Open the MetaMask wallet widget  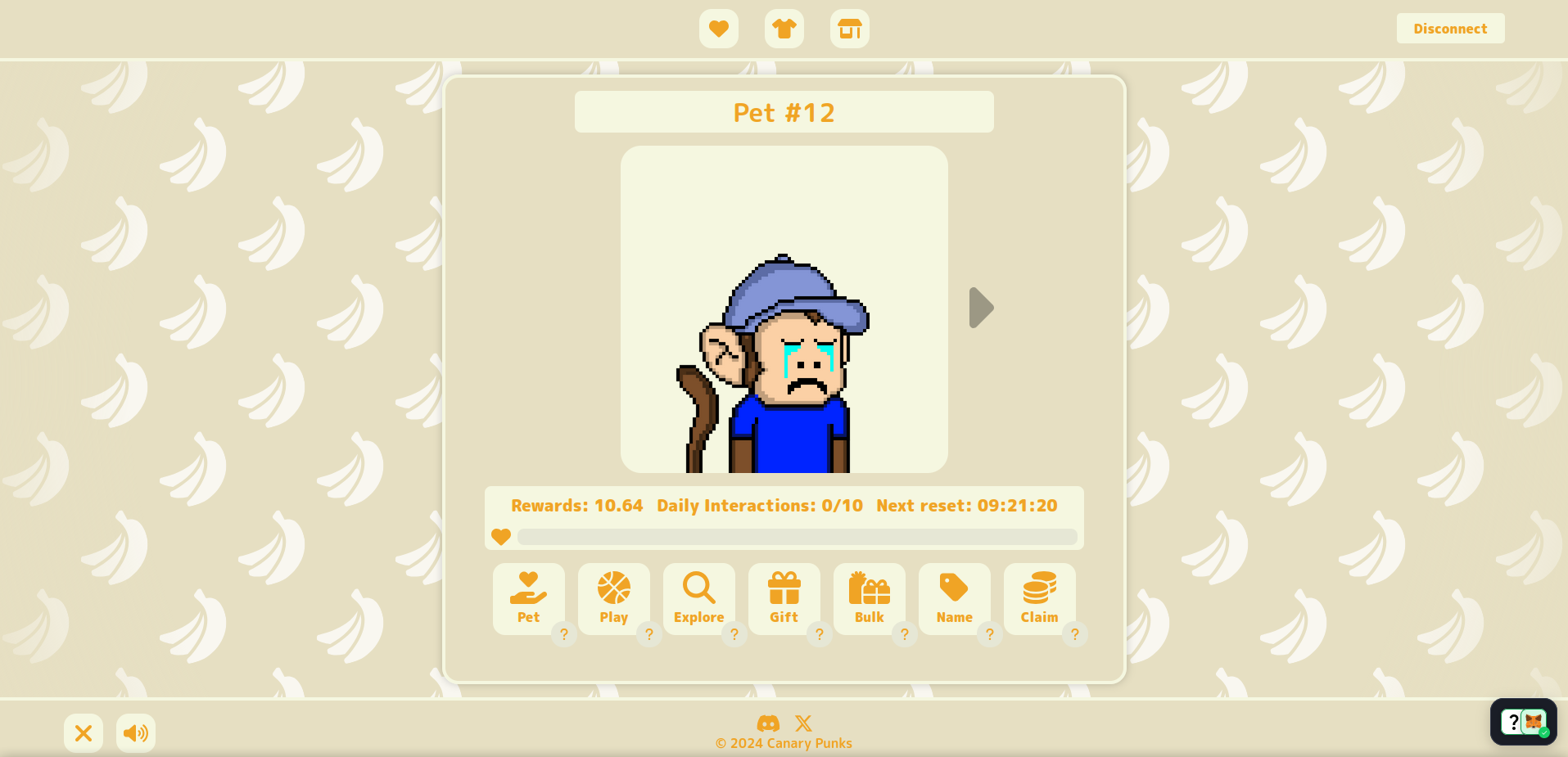(1523, 722)
